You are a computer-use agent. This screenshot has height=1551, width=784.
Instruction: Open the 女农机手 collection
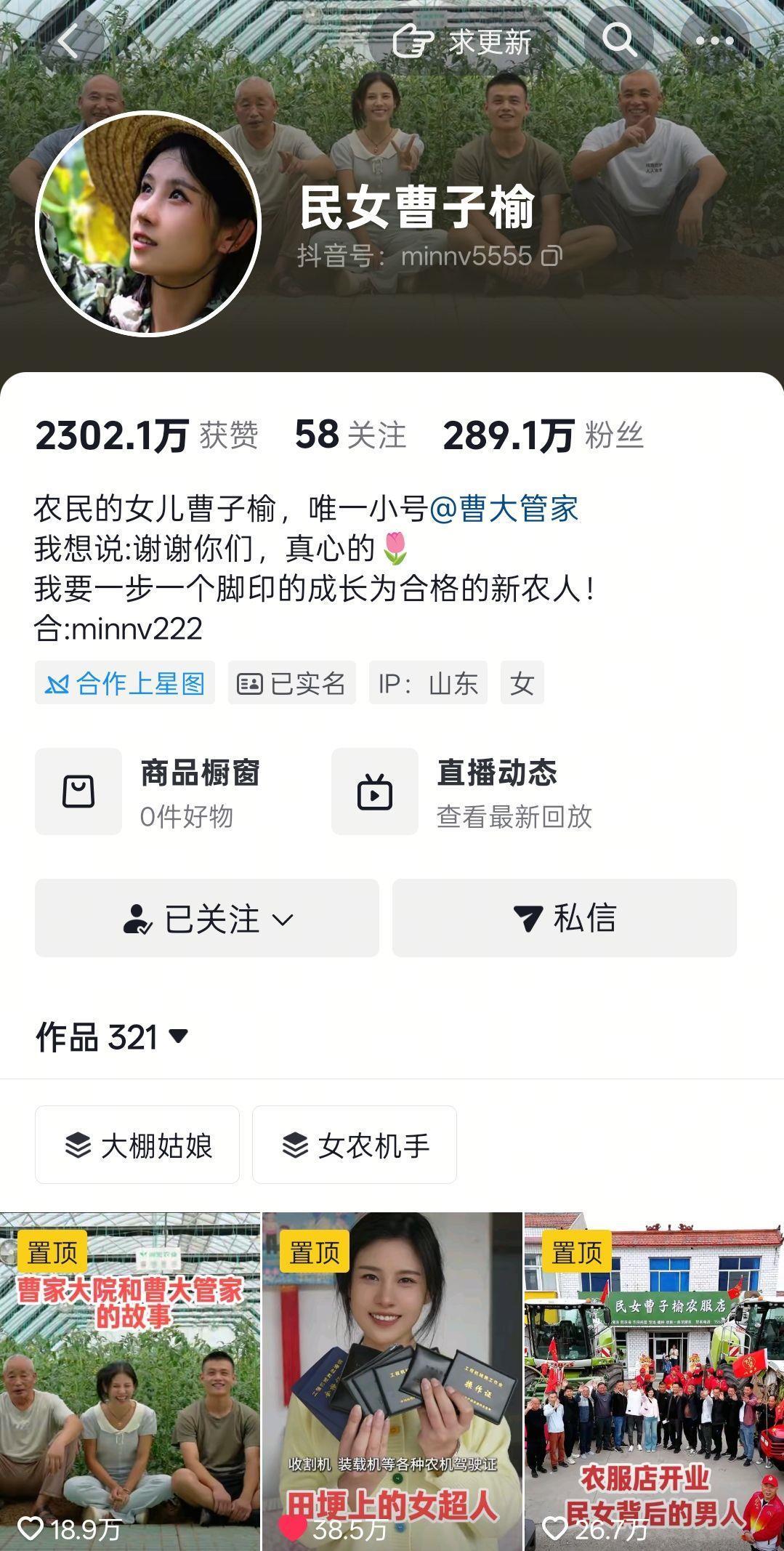point(355,1145)
